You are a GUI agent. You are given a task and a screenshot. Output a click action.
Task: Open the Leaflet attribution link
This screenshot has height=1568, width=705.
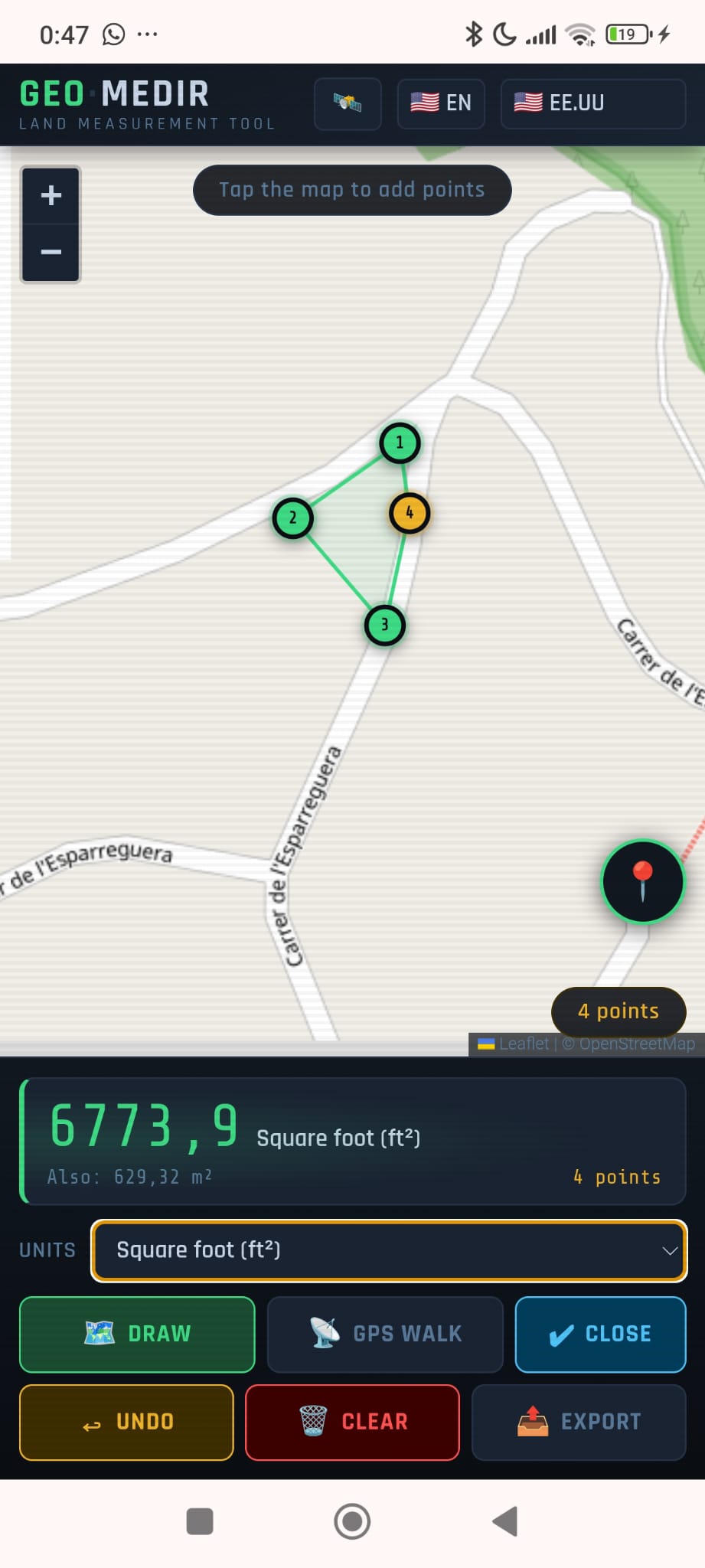pos(524,1044)
